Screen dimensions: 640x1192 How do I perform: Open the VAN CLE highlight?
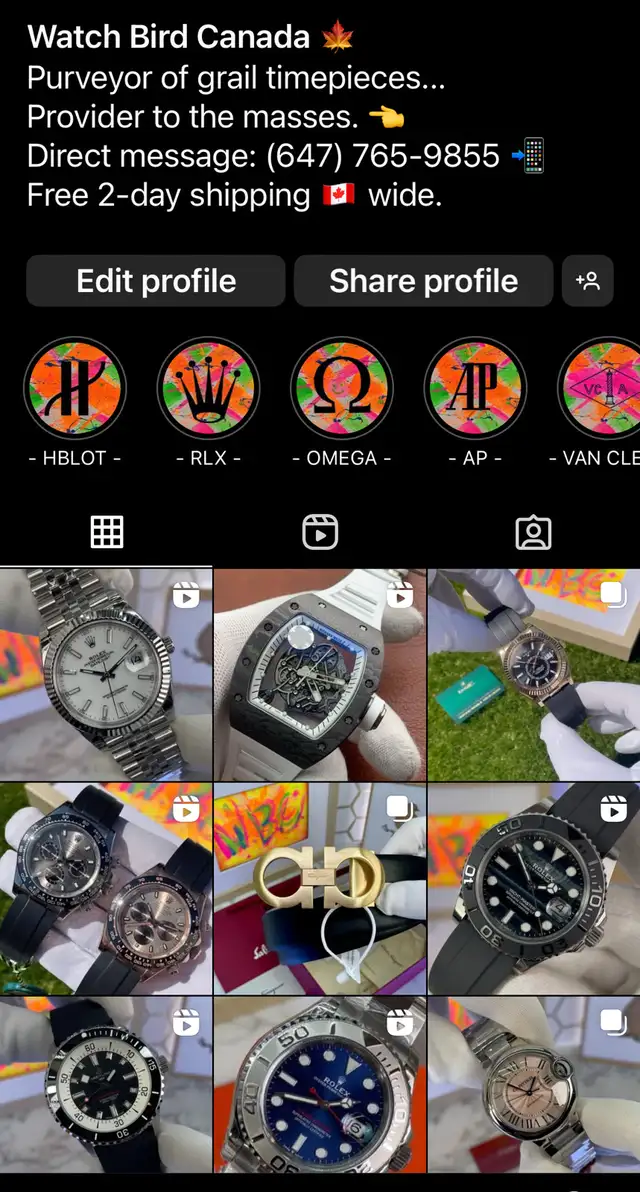pyautogui.click(x=600, y=388)
